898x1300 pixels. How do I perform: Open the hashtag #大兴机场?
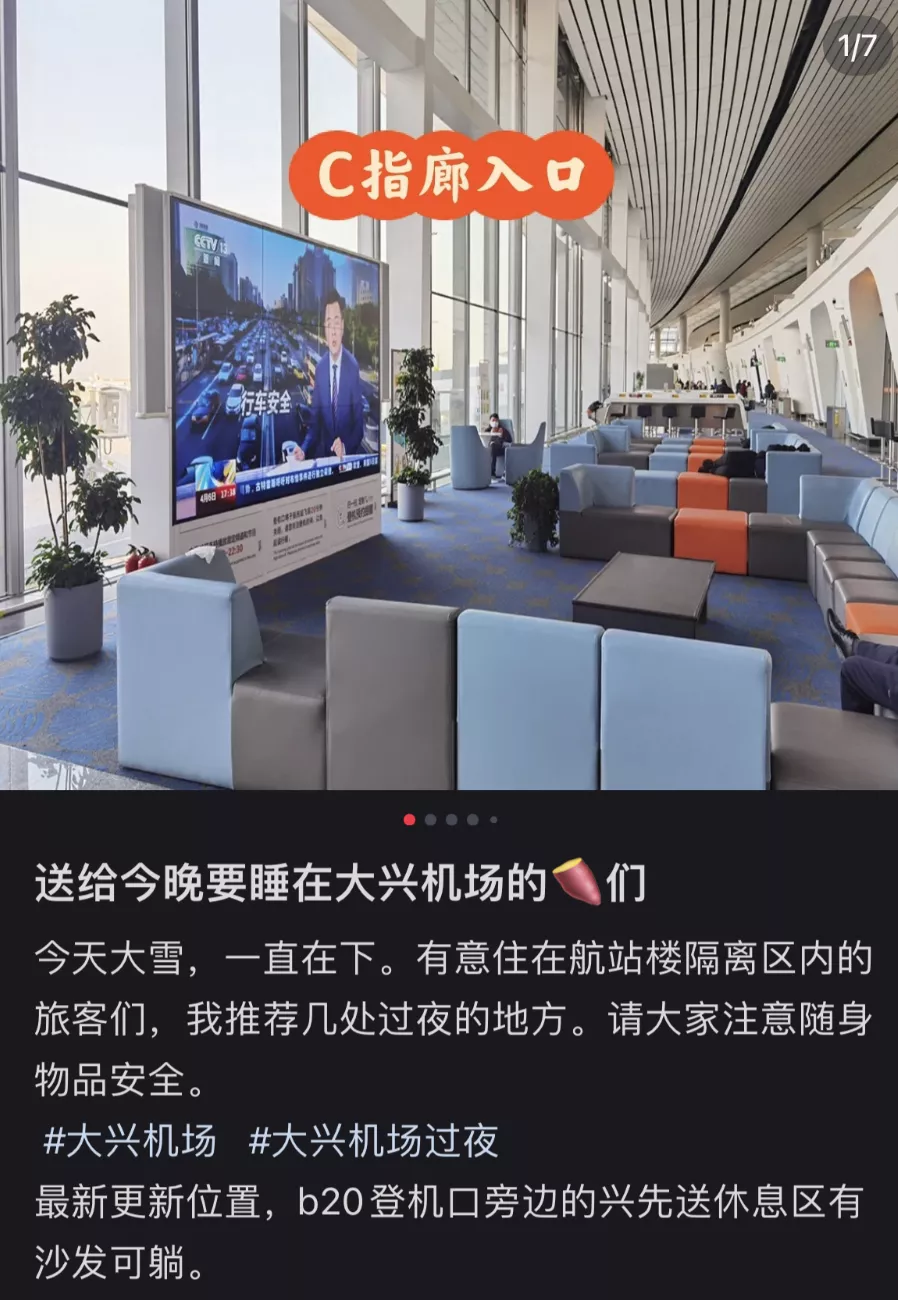click(130, 1141)
